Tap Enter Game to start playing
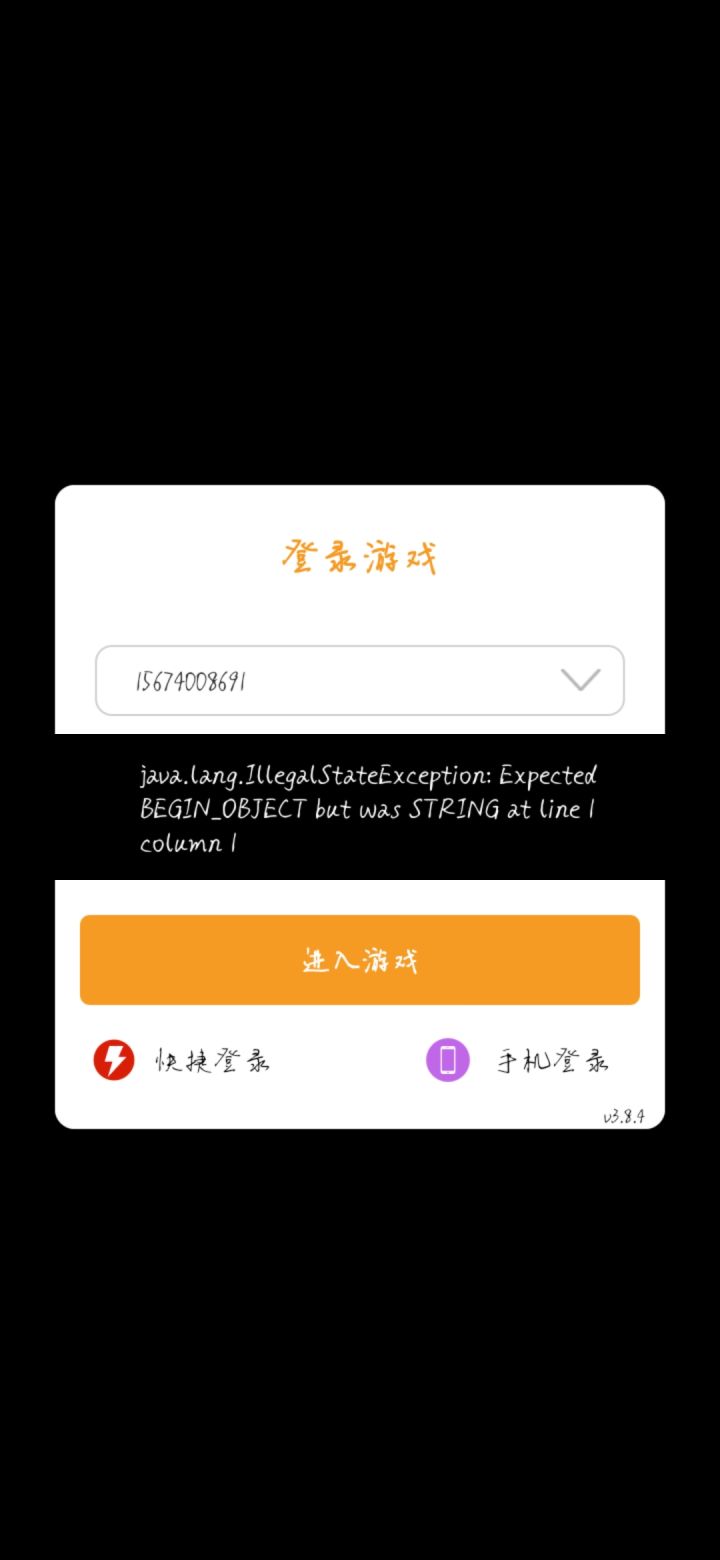Viewport: 720px width, 1560px height. [x=360, y=960]
